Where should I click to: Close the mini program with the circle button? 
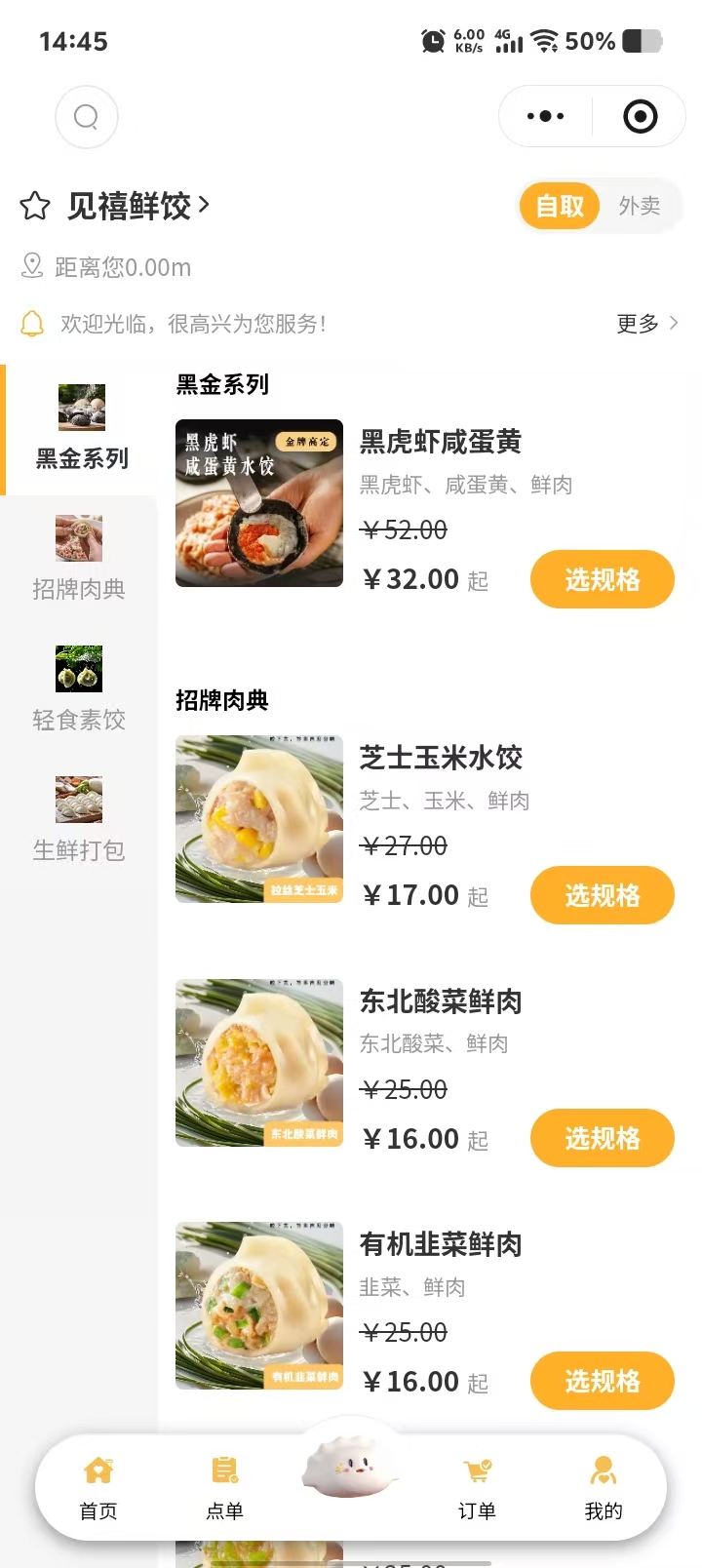640,117
